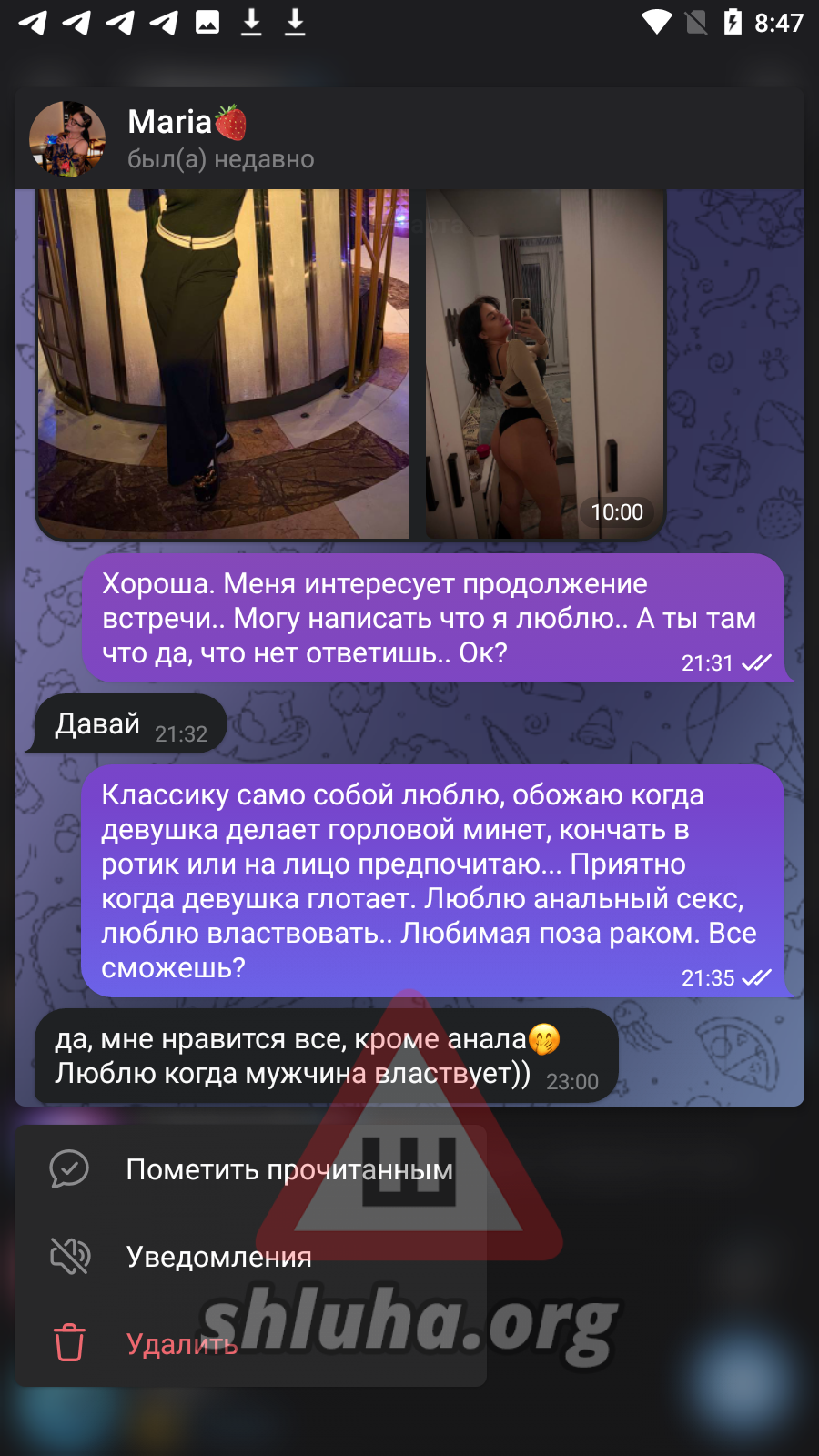Open Maria's profile from the preview header
This screenshot has width=819, height=1456.
pos(409,138)
